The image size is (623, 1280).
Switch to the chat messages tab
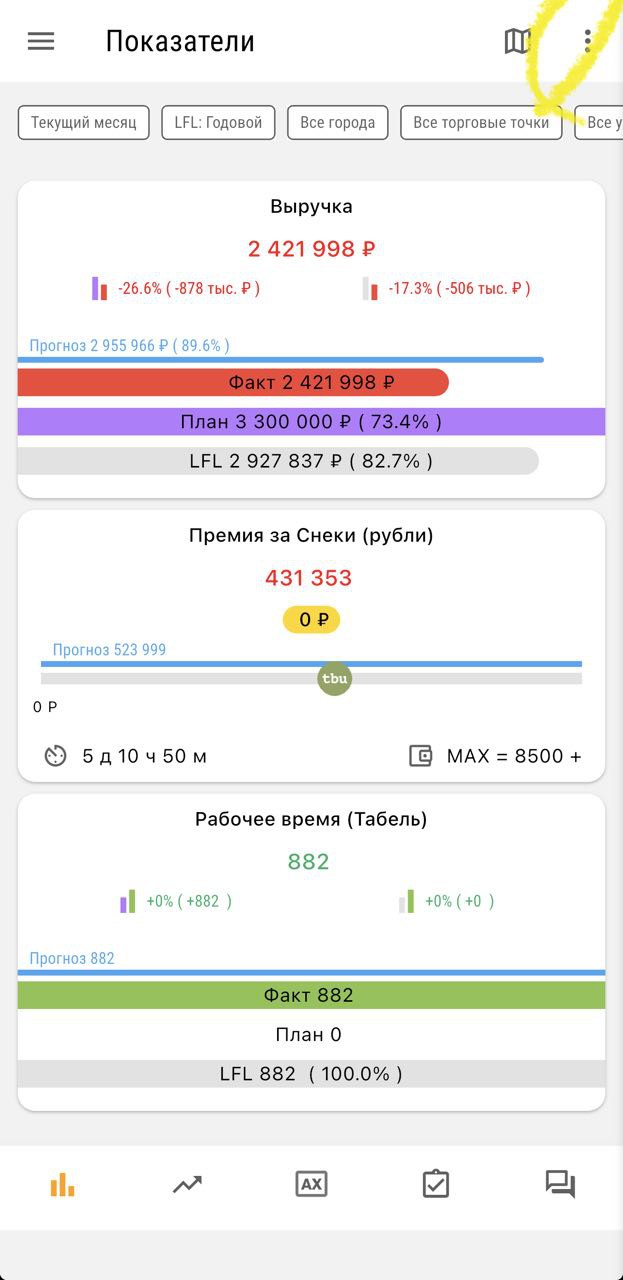click(560, 1185)
